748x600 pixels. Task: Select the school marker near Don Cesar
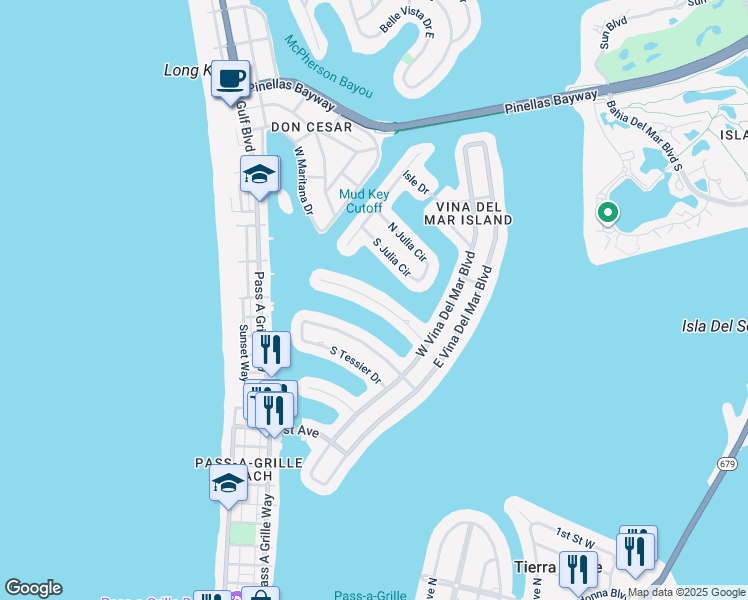259,175
